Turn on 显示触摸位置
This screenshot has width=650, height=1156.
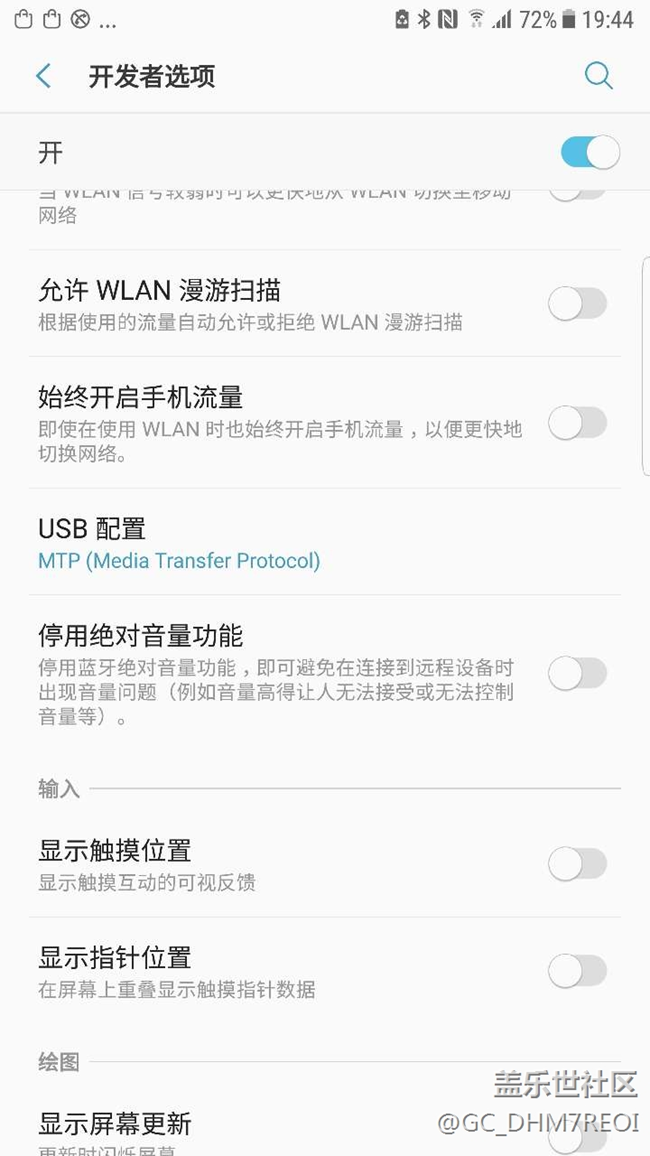point(578,864)
